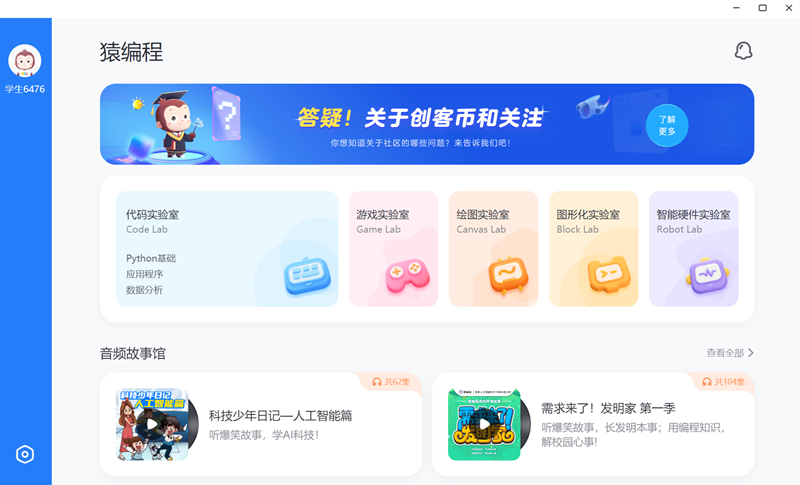800x485 pixels.
Task: Open the 图形化实验室 Block Lab card
Action: pyautogui.click(x=593, y=248)
